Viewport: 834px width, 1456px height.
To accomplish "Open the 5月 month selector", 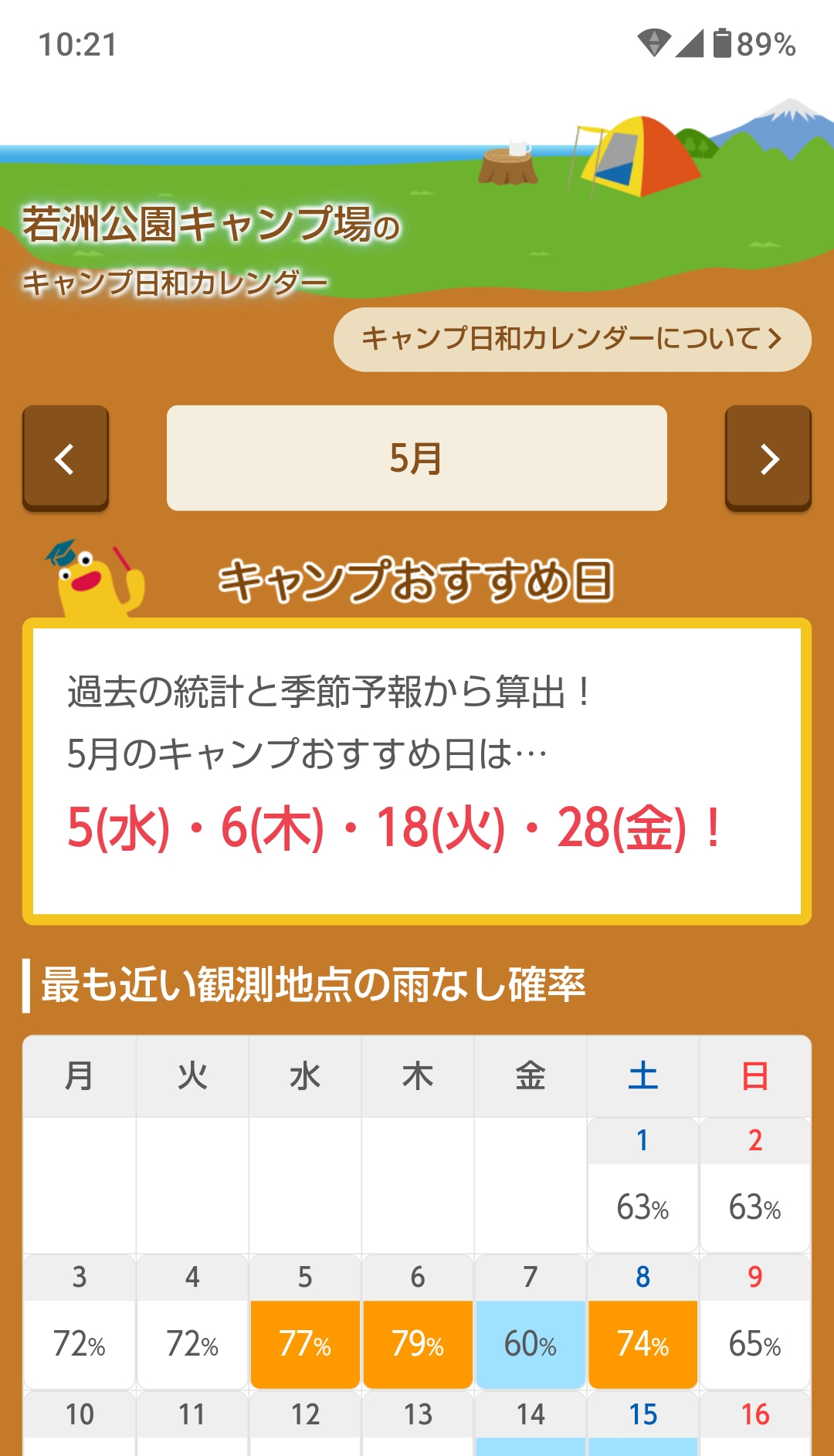I will coord(416,458).
